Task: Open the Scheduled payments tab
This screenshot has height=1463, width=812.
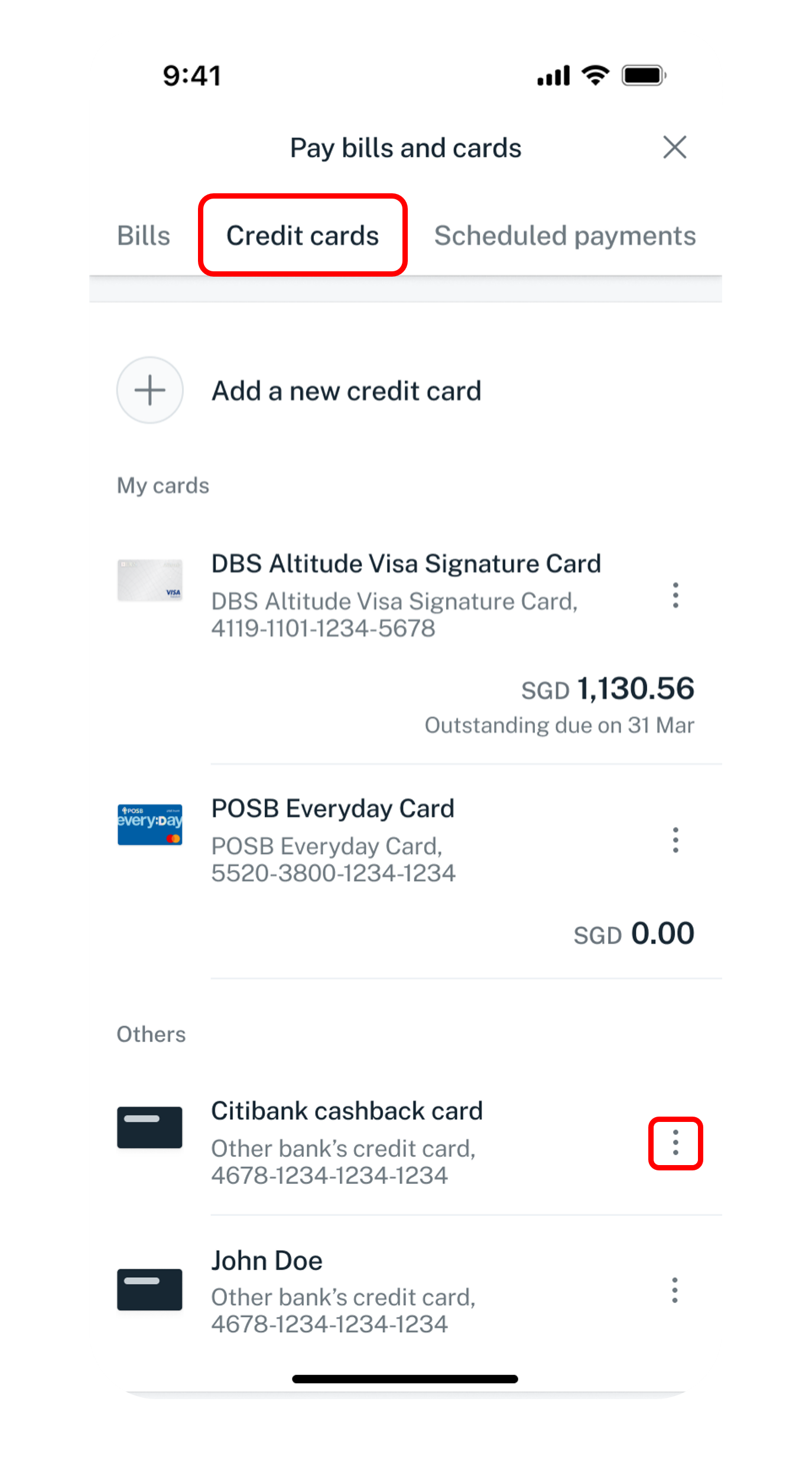Action: point(564,236)
